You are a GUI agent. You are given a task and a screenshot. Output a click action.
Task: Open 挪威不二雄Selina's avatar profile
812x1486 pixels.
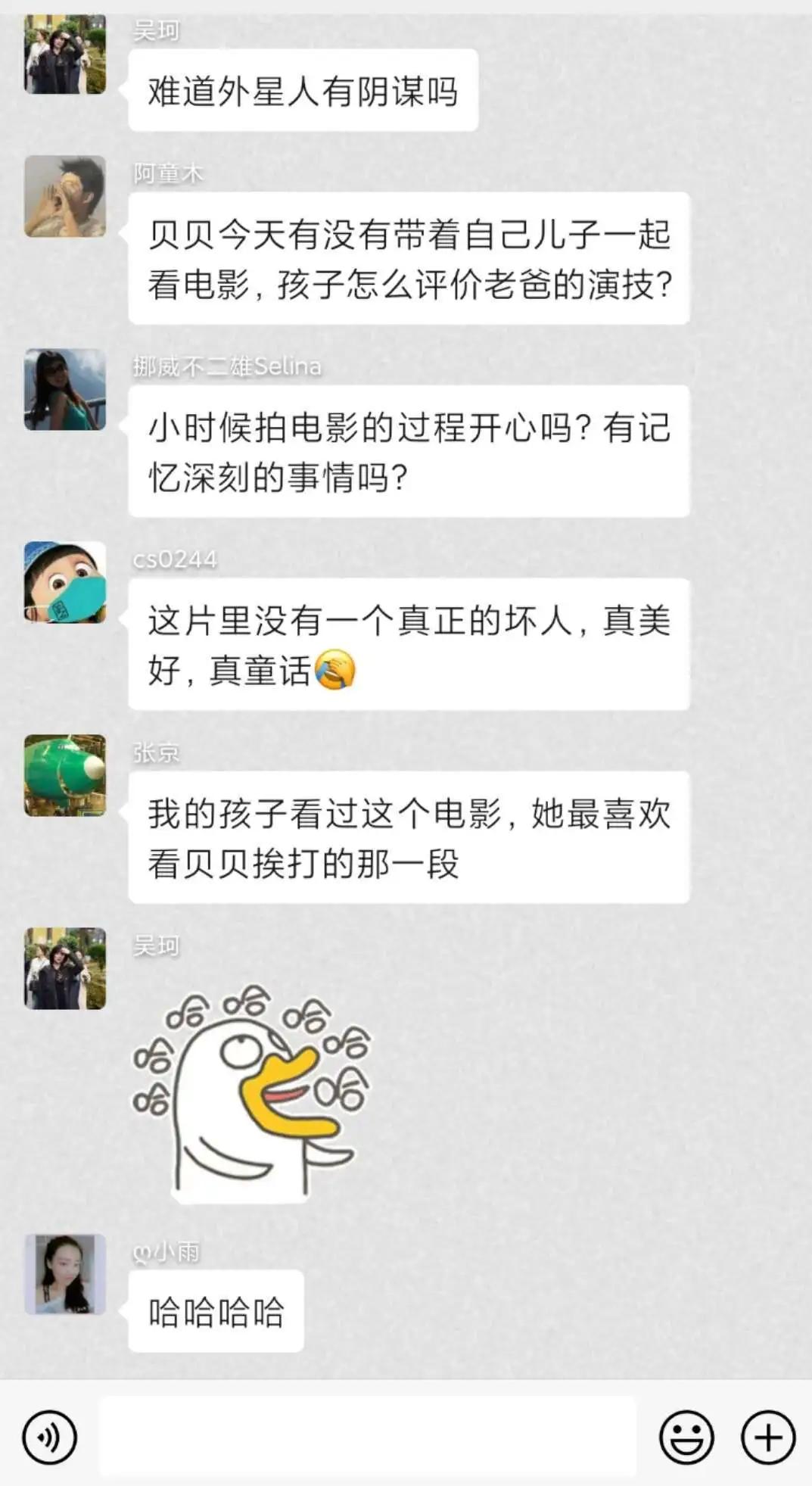coord(65,389)
